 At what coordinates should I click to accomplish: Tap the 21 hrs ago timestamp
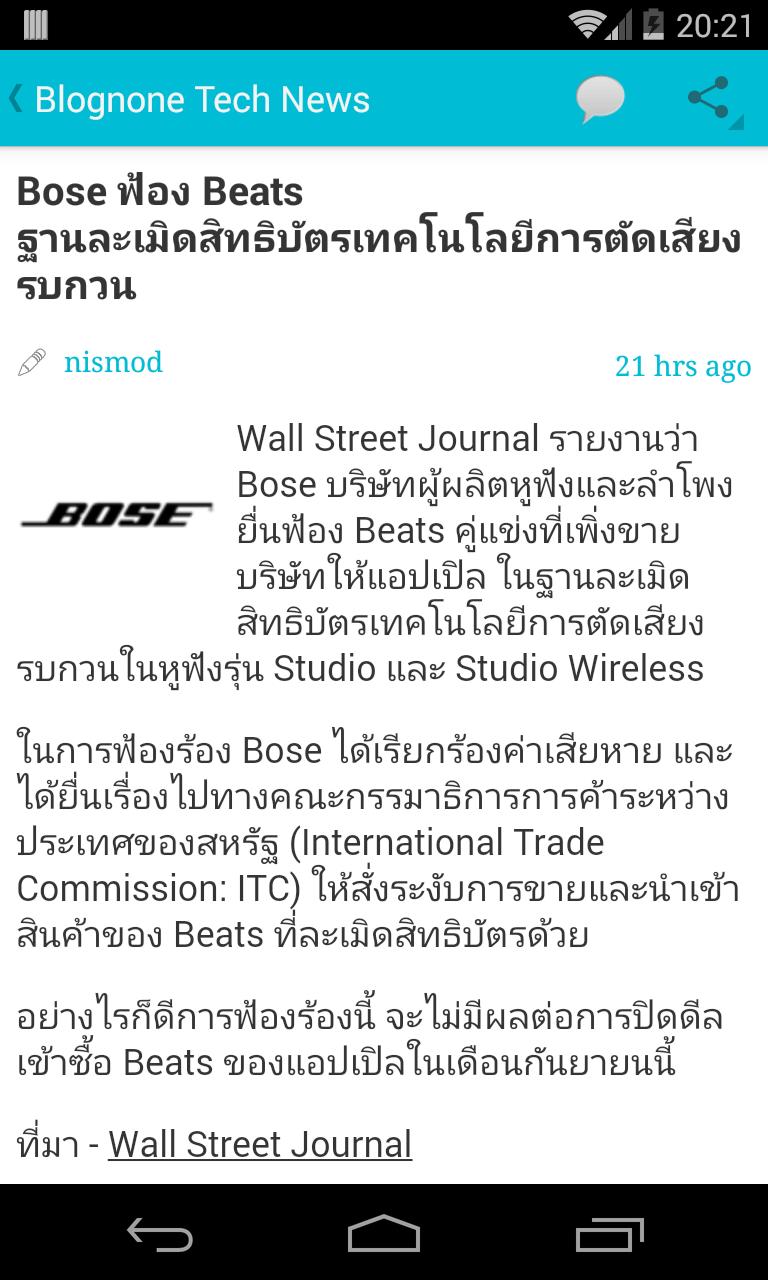[x=683, y=366]
